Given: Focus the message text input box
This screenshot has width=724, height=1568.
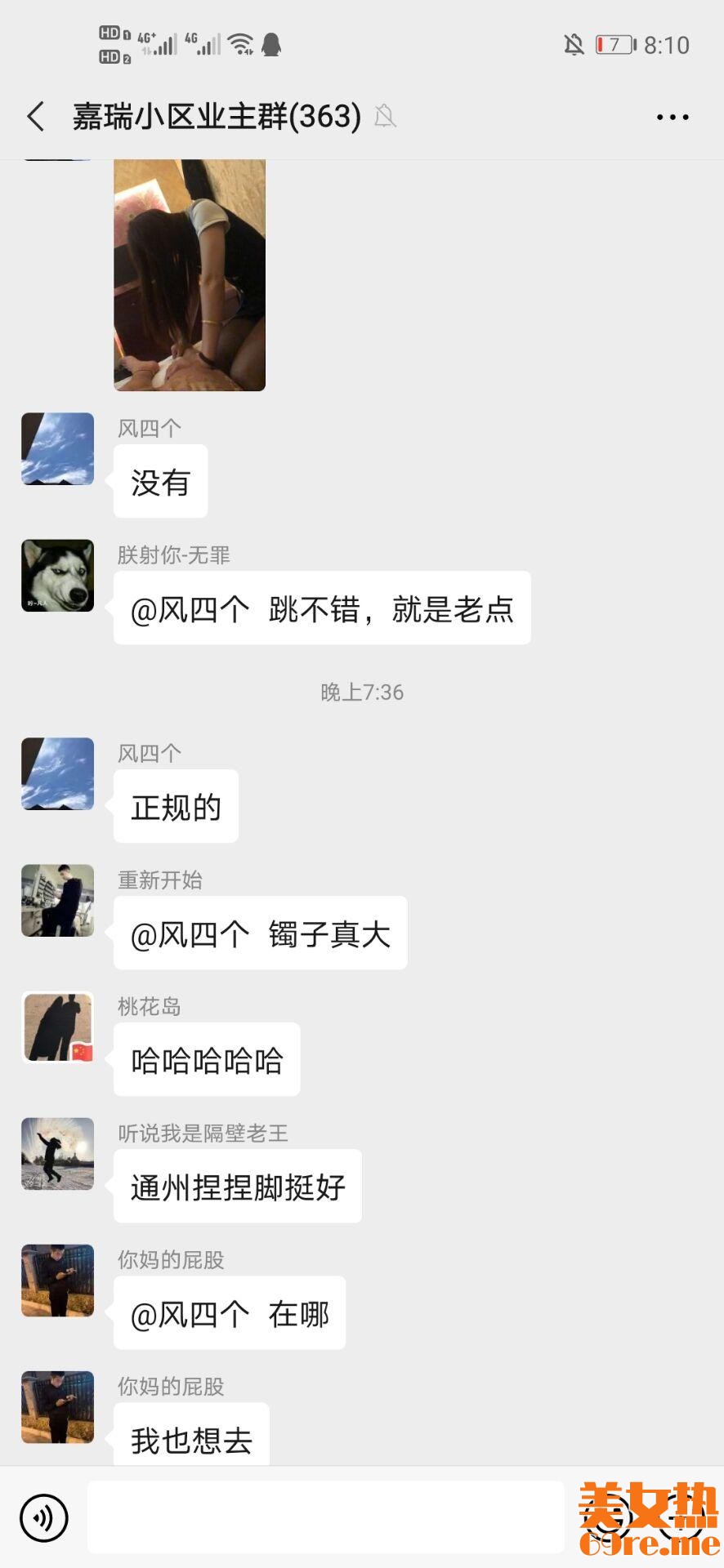Looking at the screenshot, I should click(x=325, y=1517).
